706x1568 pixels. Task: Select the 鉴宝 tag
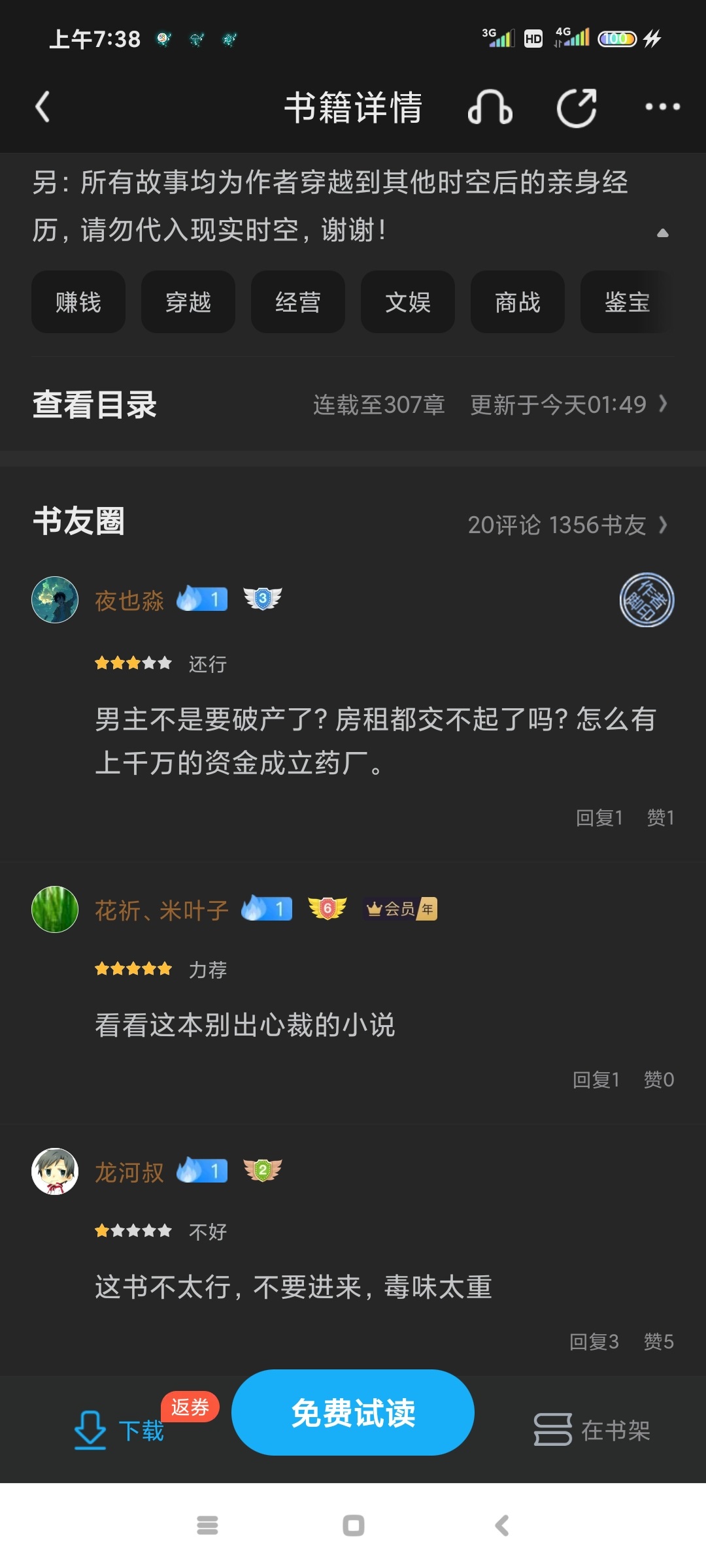(626, 302)
